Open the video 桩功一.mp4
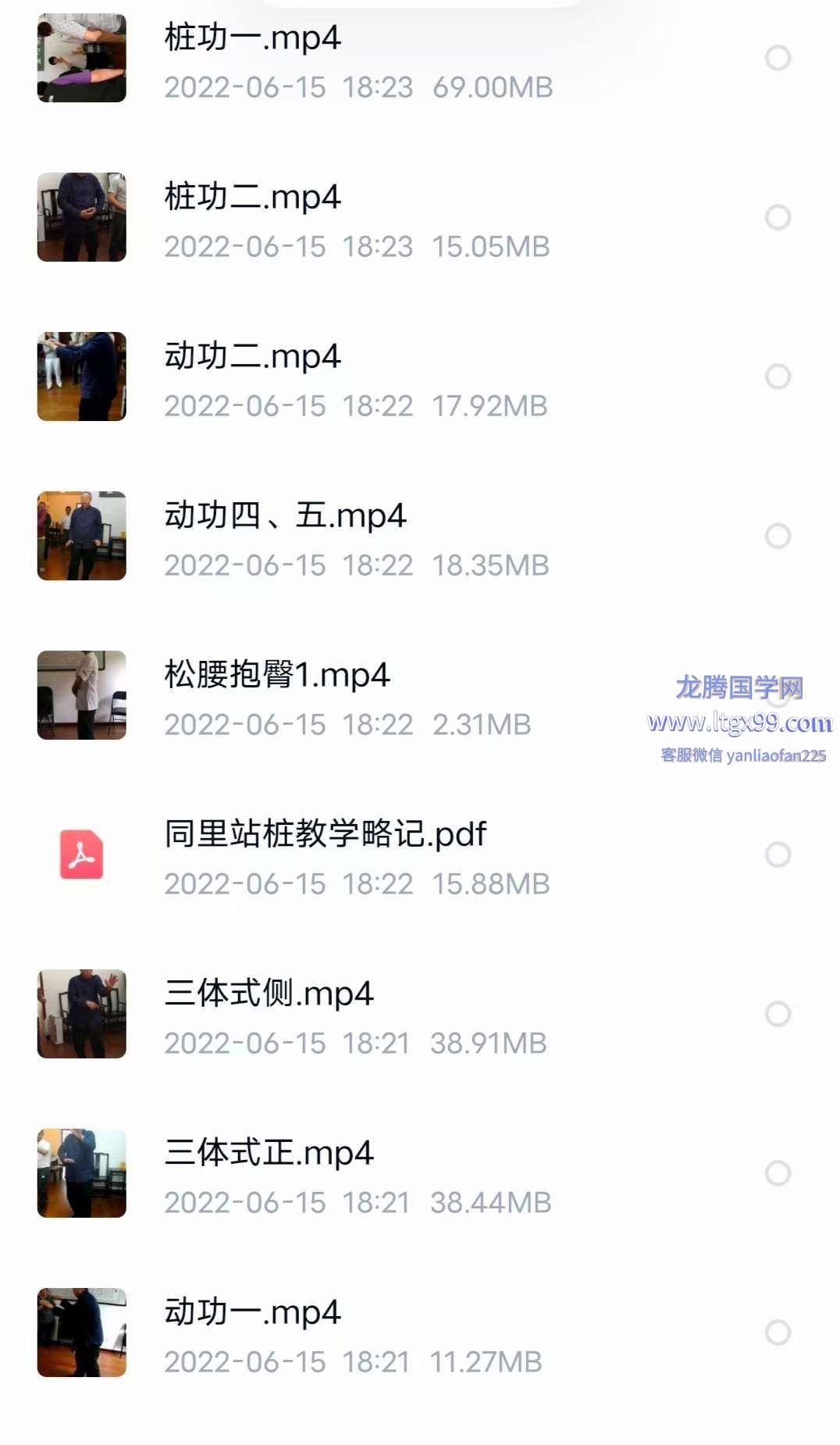 252,38
